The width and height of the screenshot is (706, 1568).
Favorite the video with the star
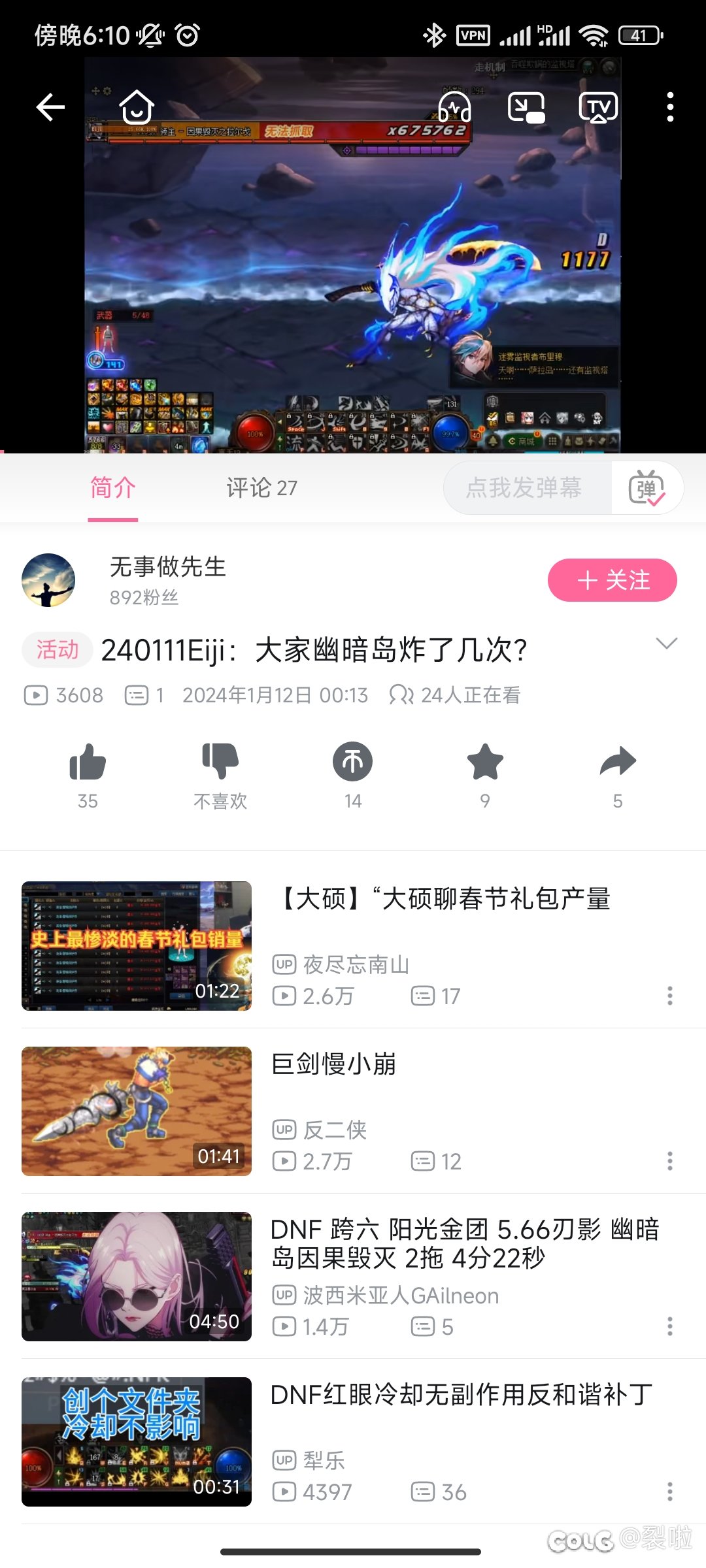tap(484, 761)
